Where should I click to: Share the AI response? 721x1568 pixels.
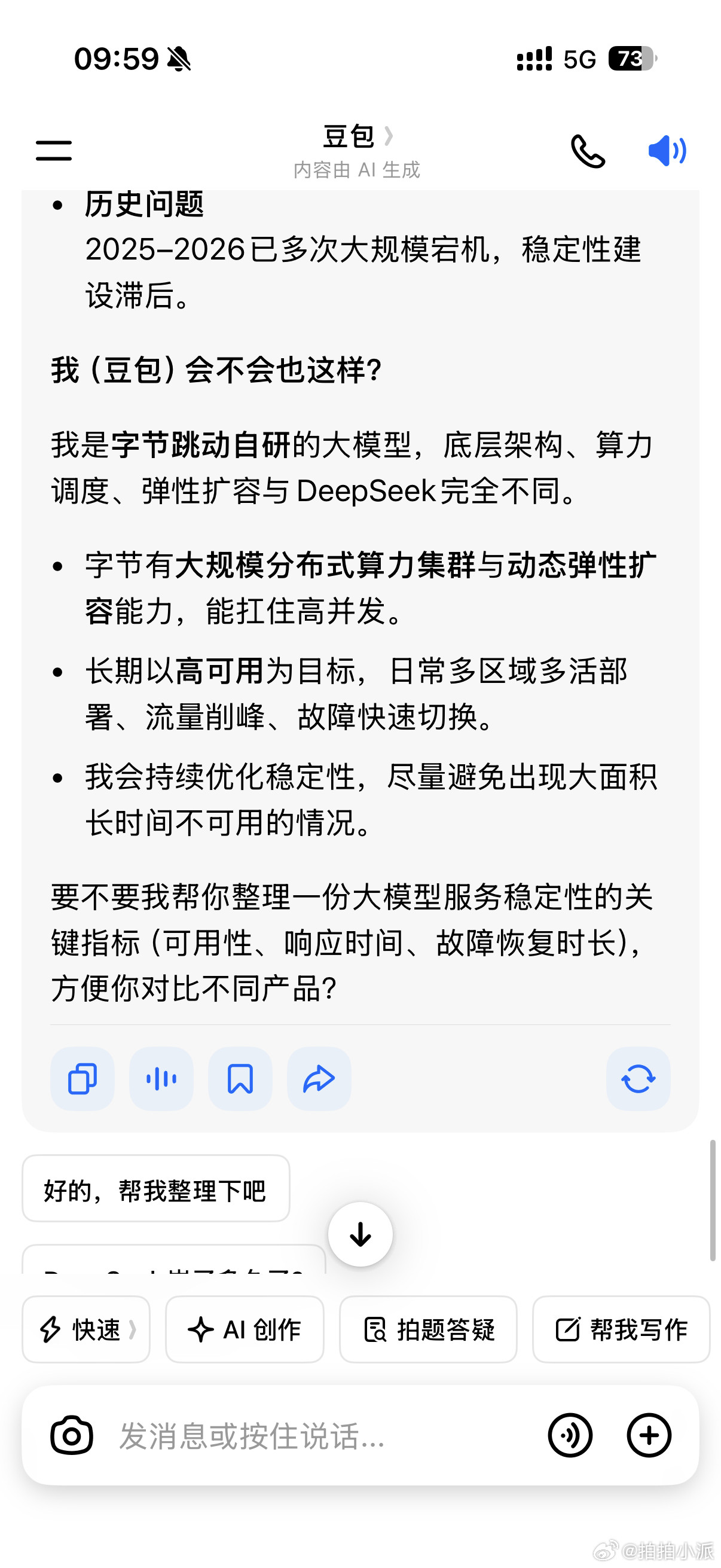(319, 1079)
